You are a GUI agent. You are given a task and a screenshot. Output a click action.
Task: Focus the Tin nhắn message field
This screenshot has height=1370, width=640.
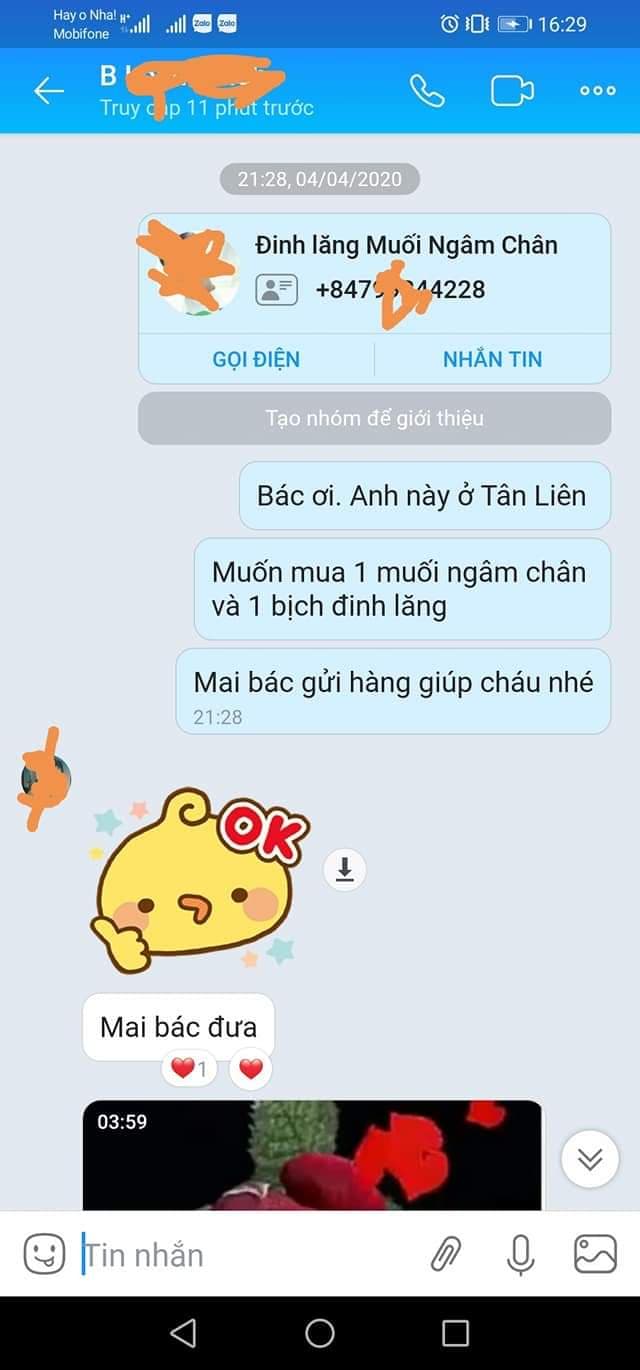240,1254
